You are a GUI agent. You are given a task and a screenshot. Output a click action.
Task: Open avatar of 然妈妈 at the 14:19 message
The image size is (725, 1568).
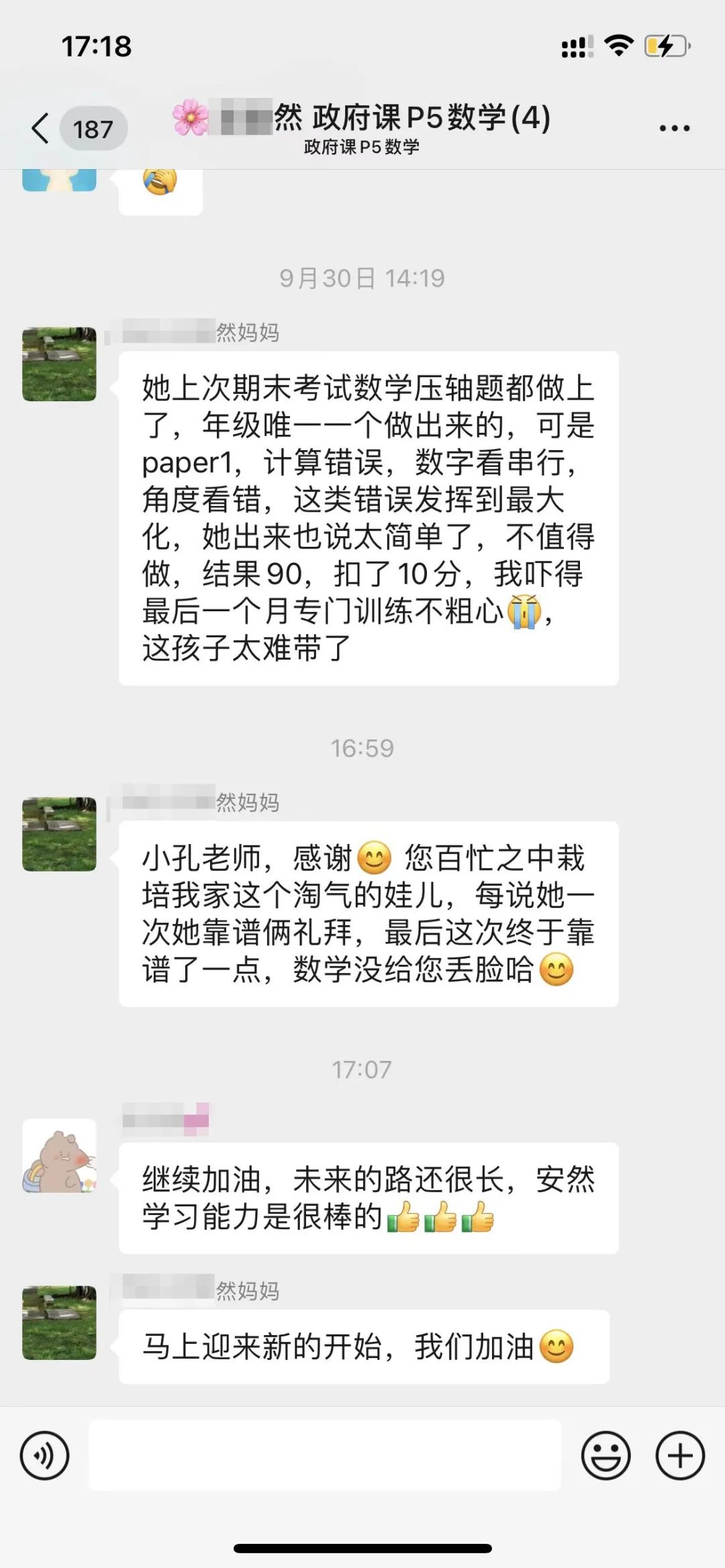(59, 364)
